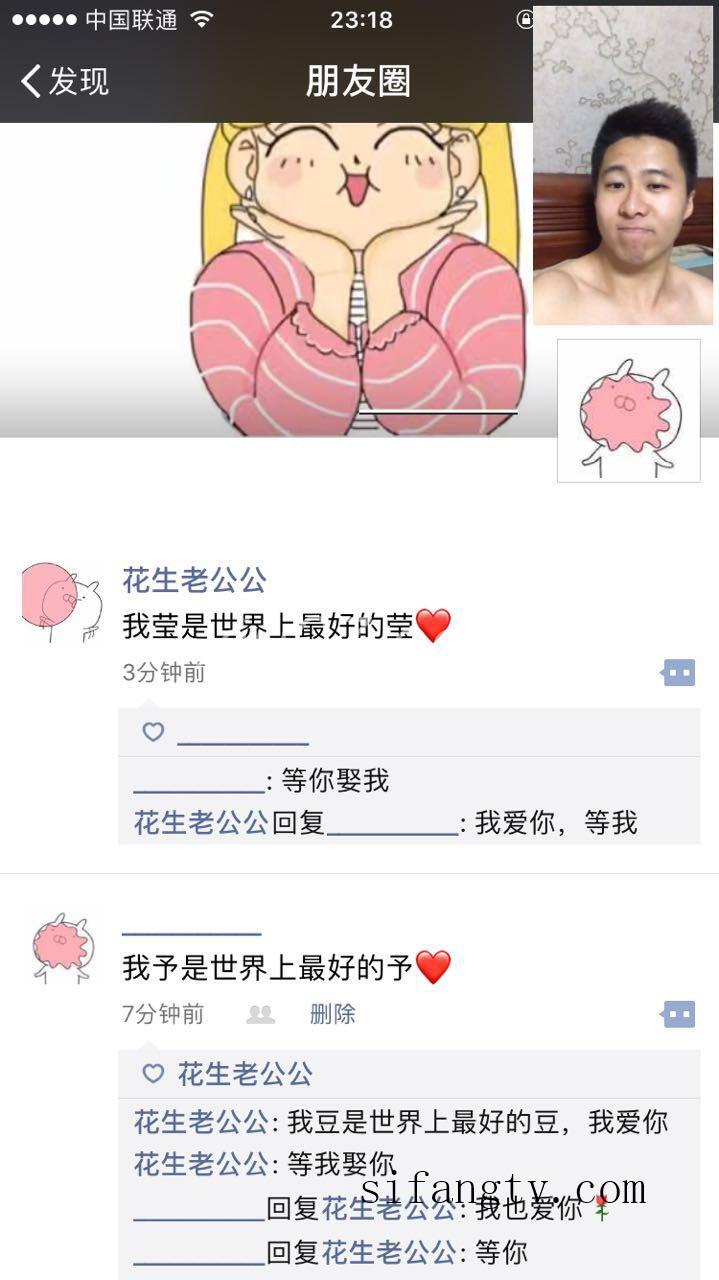This screenshot has height=1280, width=719.
Task: Open comment menu on the 7分钟前 post
Action: [678, 1015]
